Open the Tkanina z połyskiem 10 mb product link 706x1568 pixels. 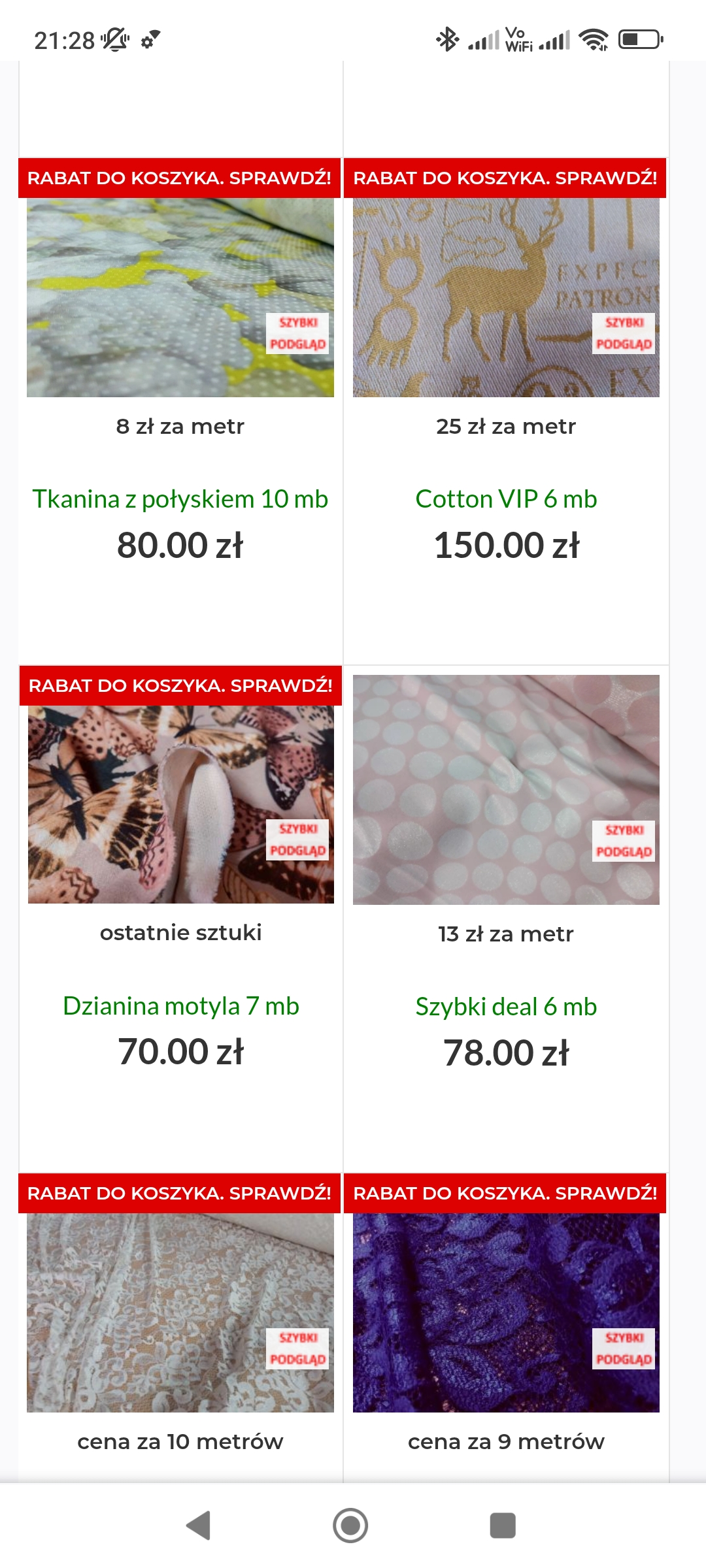180,499
